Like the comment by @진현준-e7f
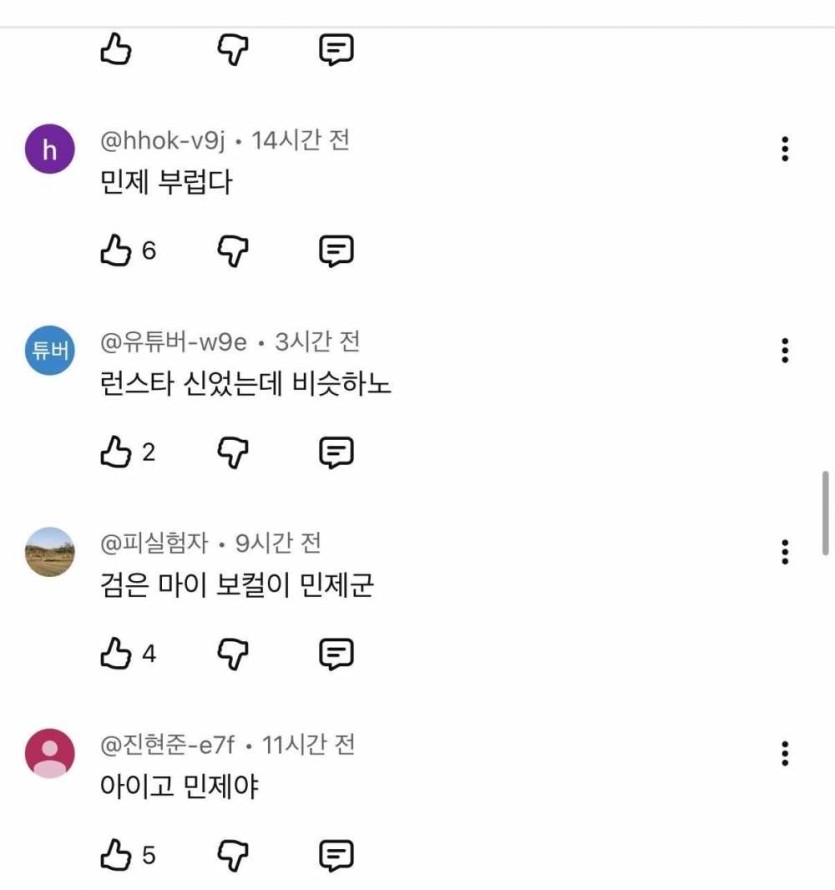835x890 pixels. coord(116,856)
